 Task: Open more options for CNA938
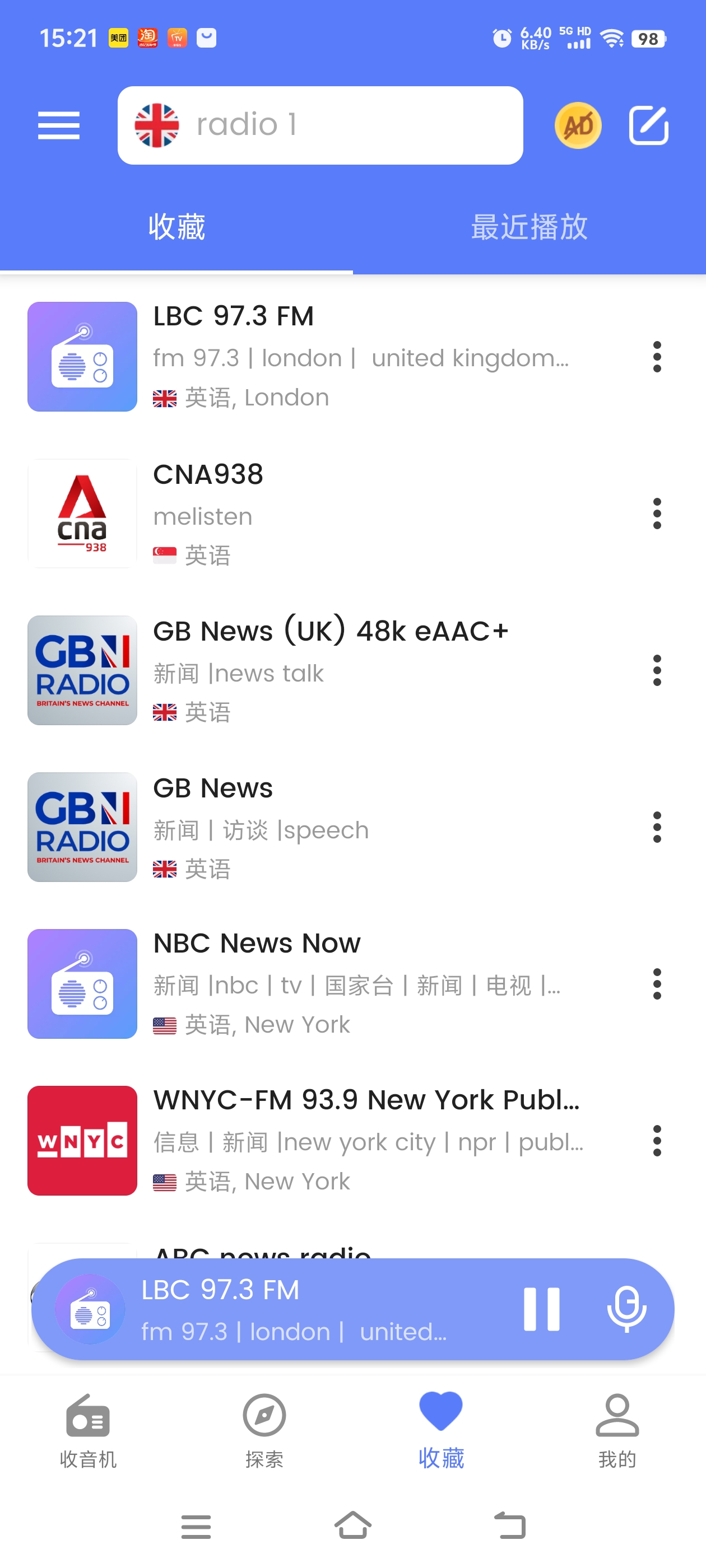(657, 514)
